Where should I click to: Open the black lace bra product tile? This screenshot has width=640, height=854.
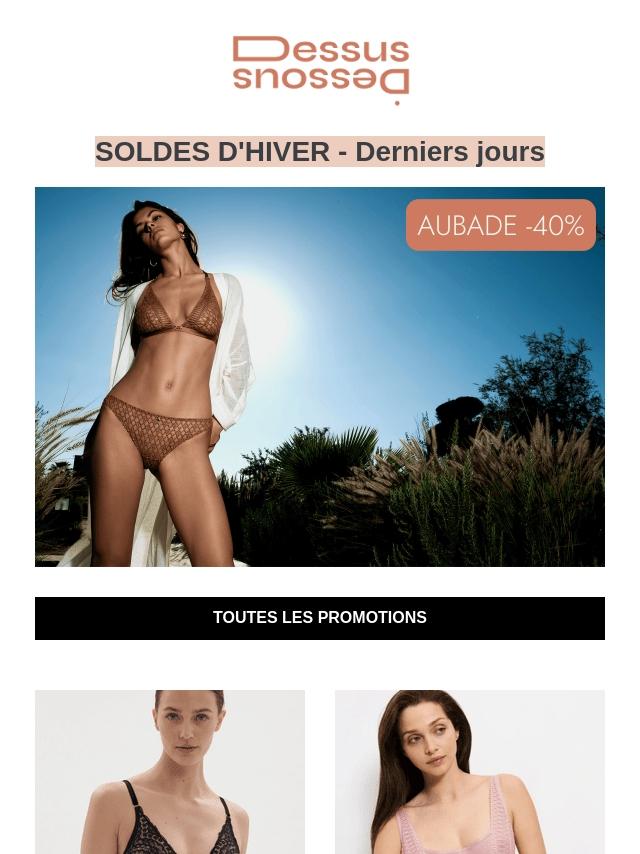(170, 772)
